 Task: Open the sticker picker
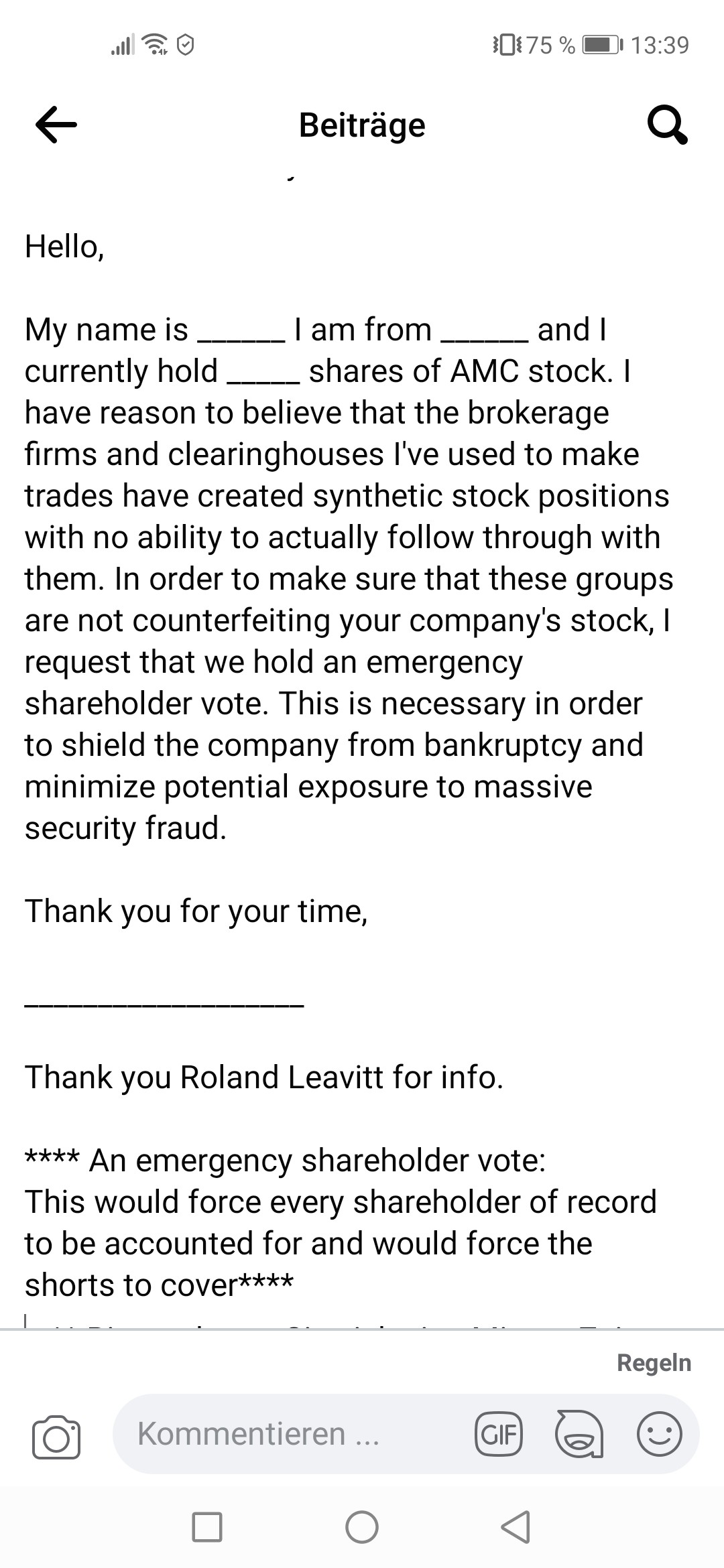[579, 1434]
